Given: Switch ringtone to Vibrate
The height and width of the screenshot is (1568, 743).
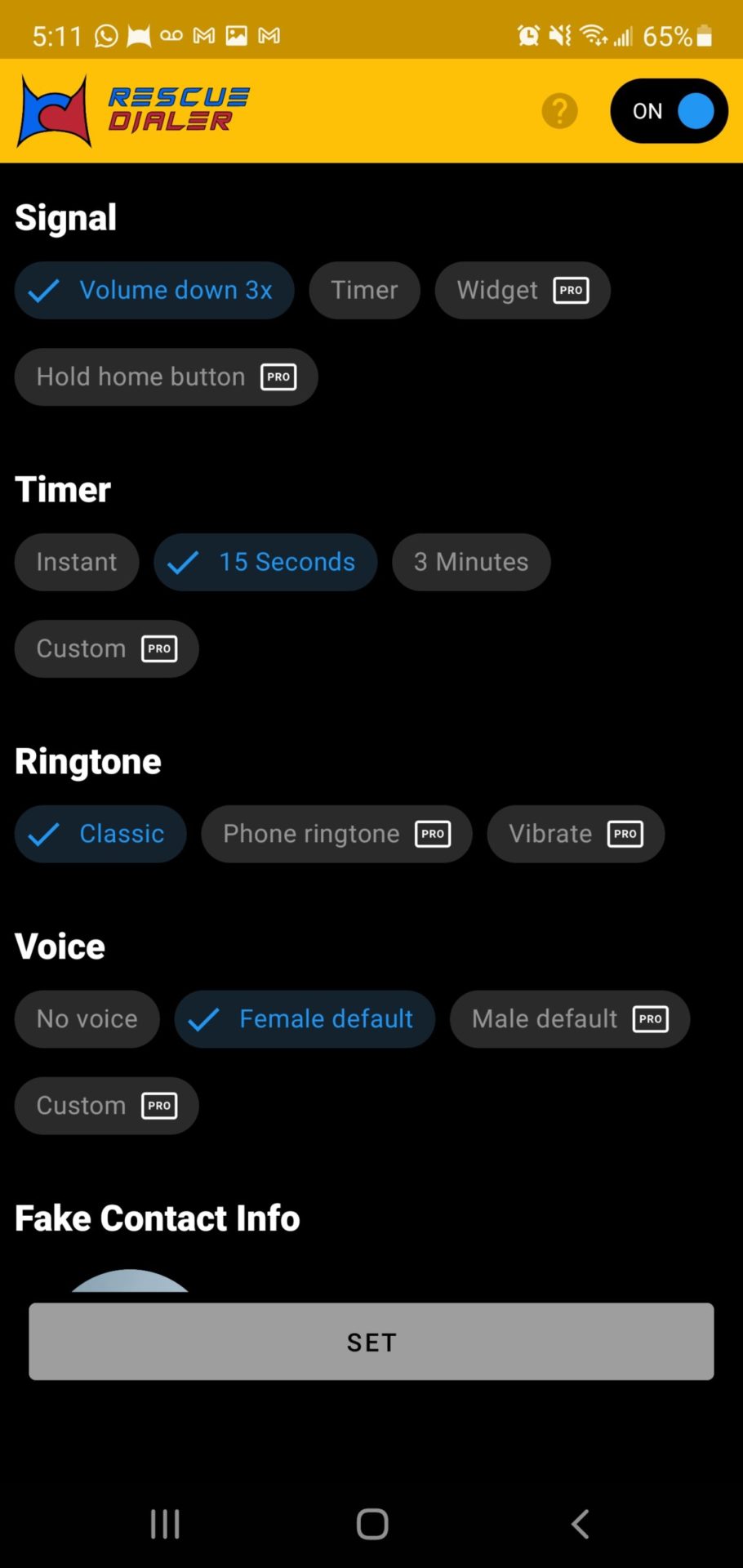Looking at the screenshot, I should point(576,835).
